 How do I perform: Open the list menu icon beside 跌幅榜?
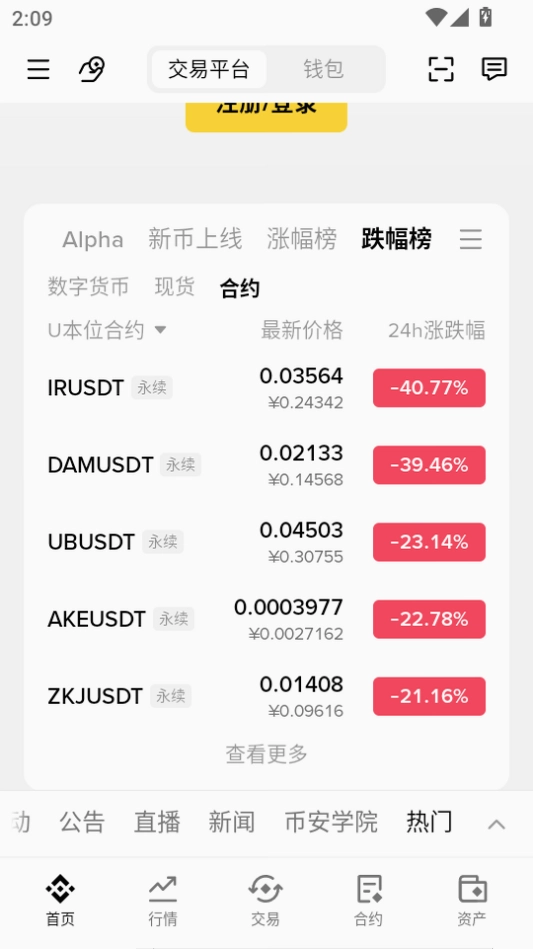pyautogui.click(x=470, y=239)
